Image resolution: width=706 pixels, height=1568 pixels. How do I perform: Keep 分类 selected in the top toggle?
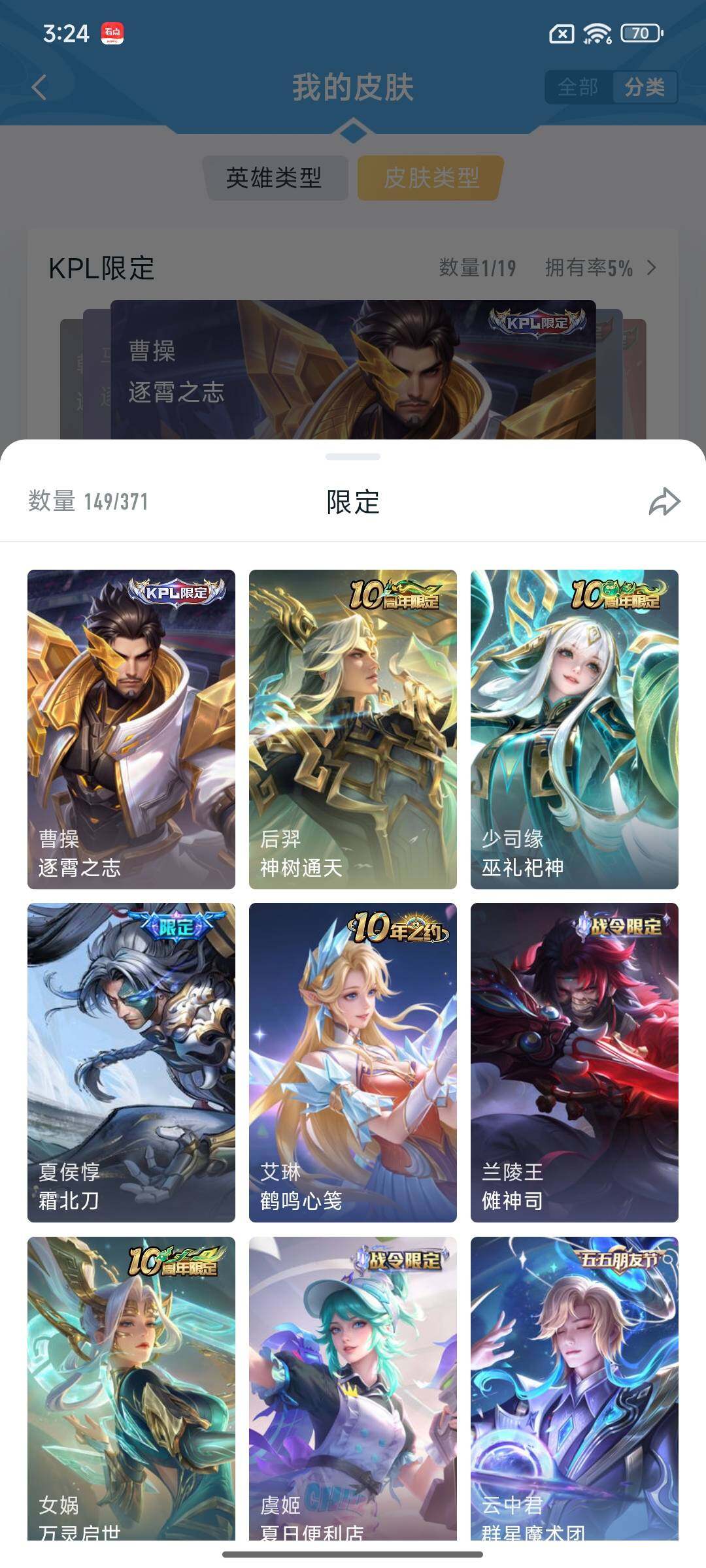pyautogui.click(x=646, y=86)
